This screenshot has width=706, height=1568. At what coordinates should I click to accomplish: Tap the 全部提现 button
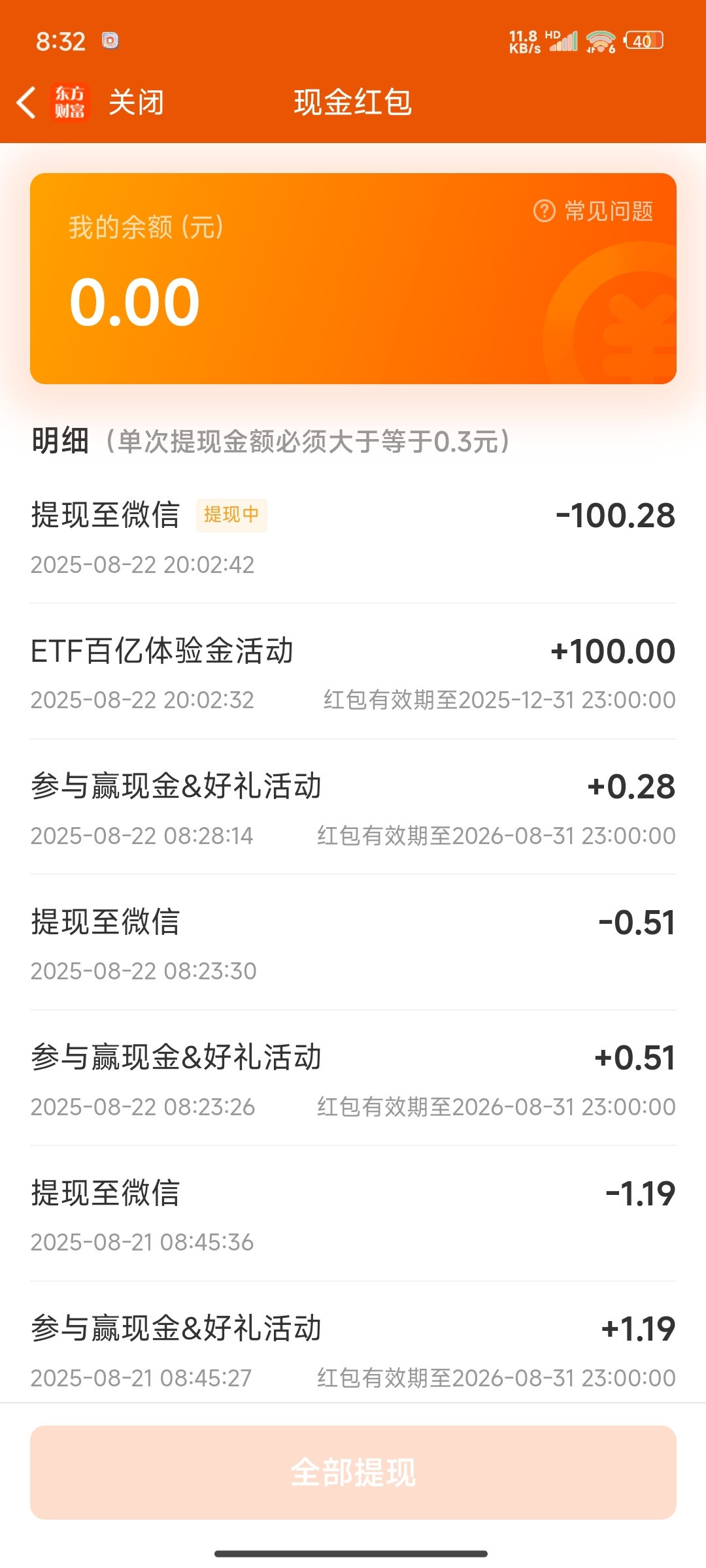(353, 1473)
